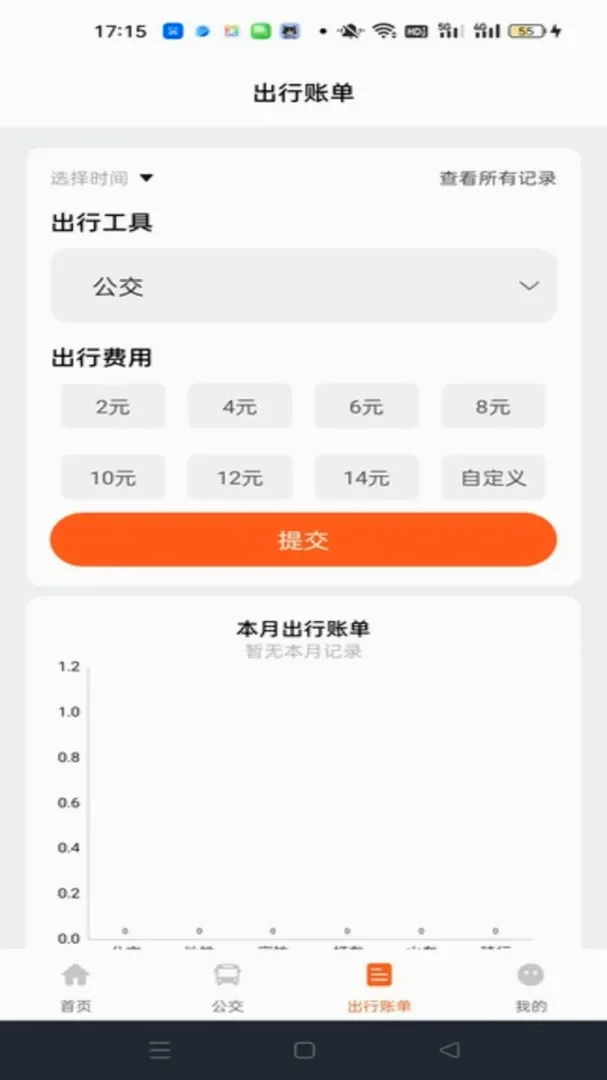
Task: Open 查看所有记录 to view all records
Action: pyautogui.click(x=497, y=178)
